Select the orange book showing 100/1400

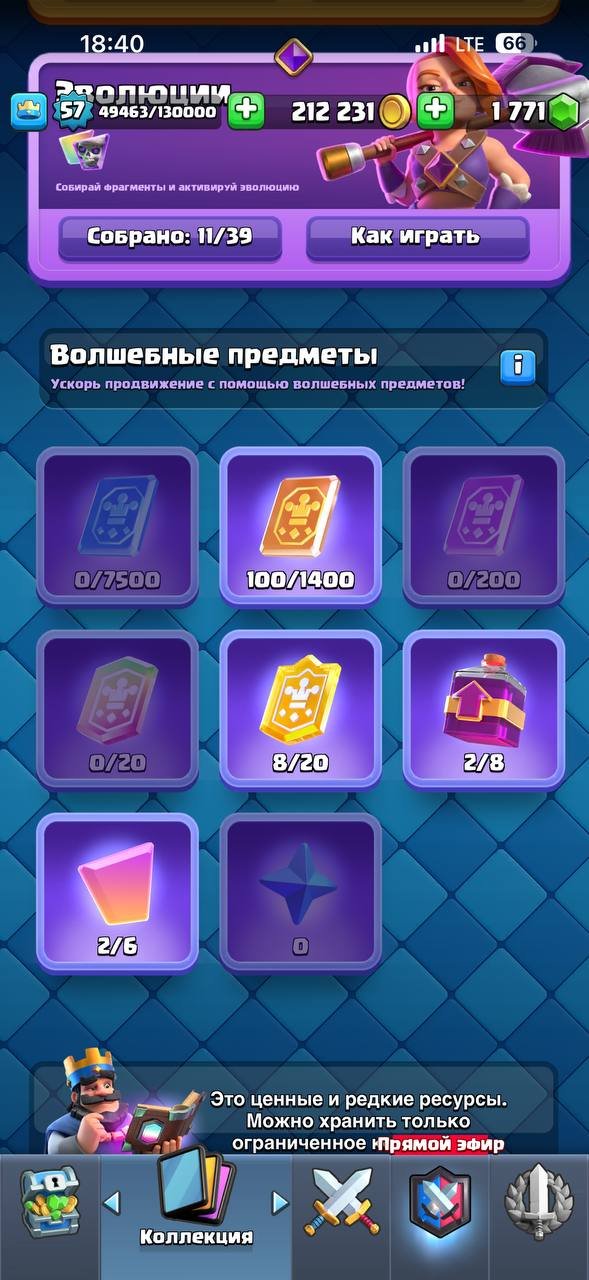[x=300, y=527]
